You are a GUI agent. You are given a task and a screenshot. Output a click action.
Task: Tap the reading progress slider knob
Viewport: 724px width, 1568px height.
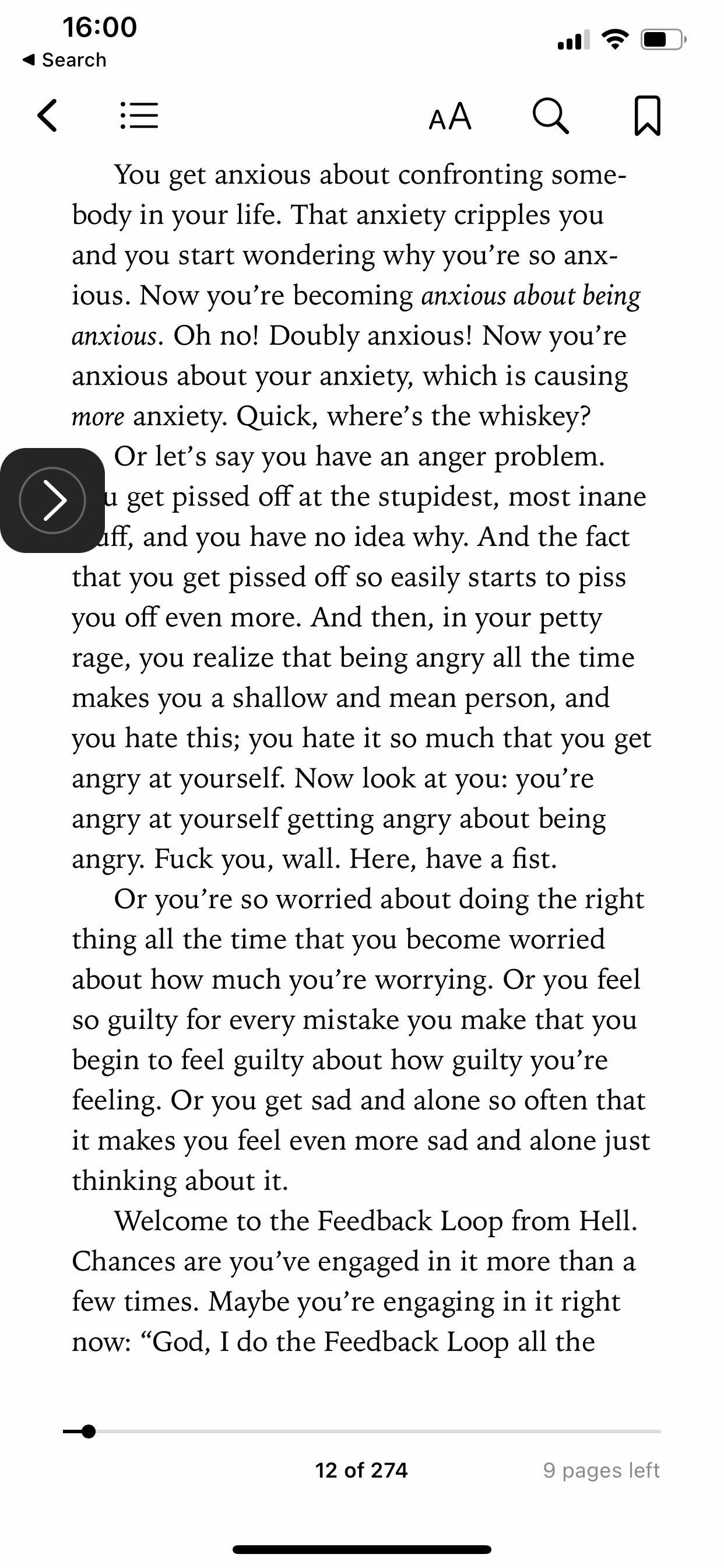[88, 1431]
